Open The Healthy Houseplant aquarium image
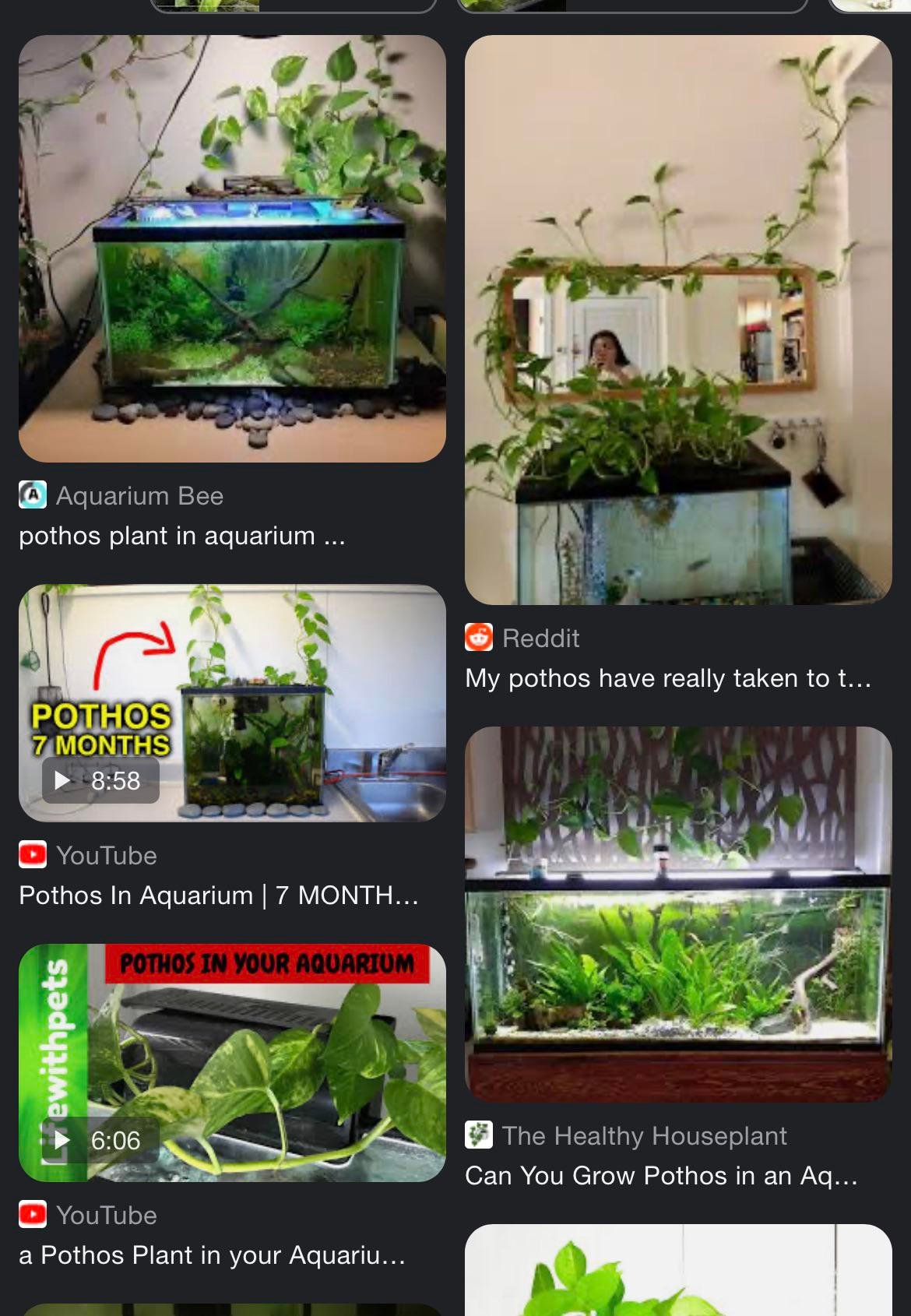Image resolution: width=911 pixels, height=1316 pixels. tap(677, 913)
